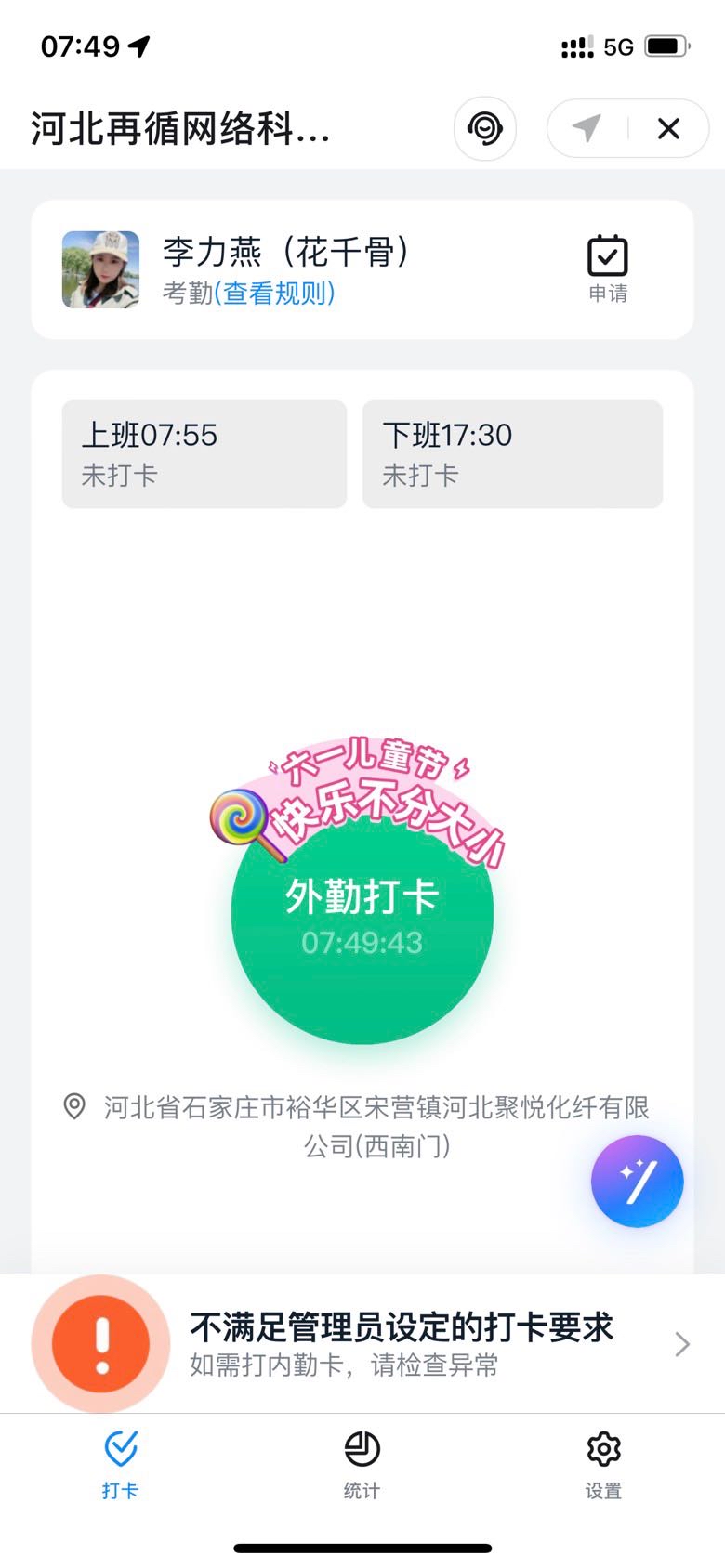The image size is (725, 1568).
Task: Open the purple magic wand assistant button
Action: coord(638,1182)
